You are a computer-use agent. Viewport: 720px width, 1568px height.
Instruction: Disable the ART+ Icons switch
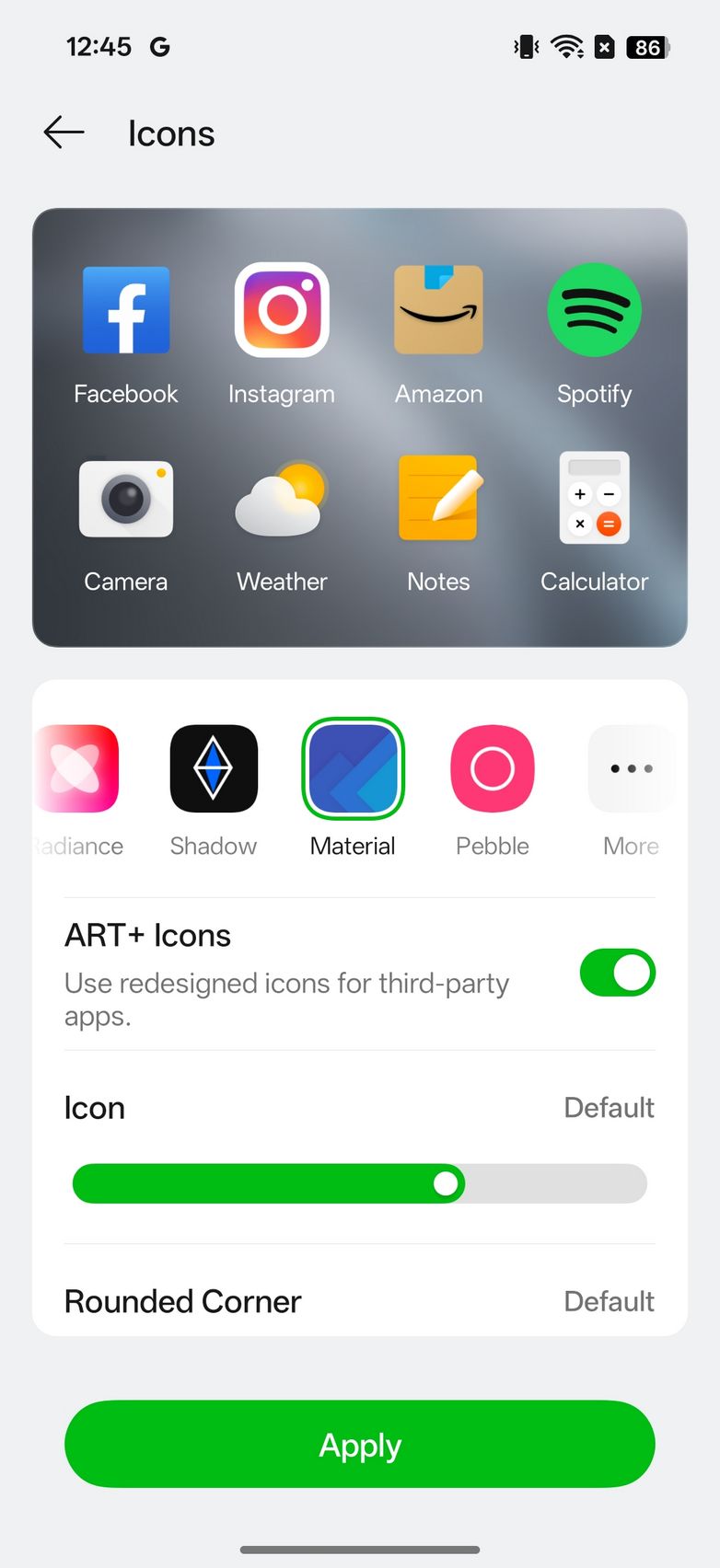pos(617,974)
